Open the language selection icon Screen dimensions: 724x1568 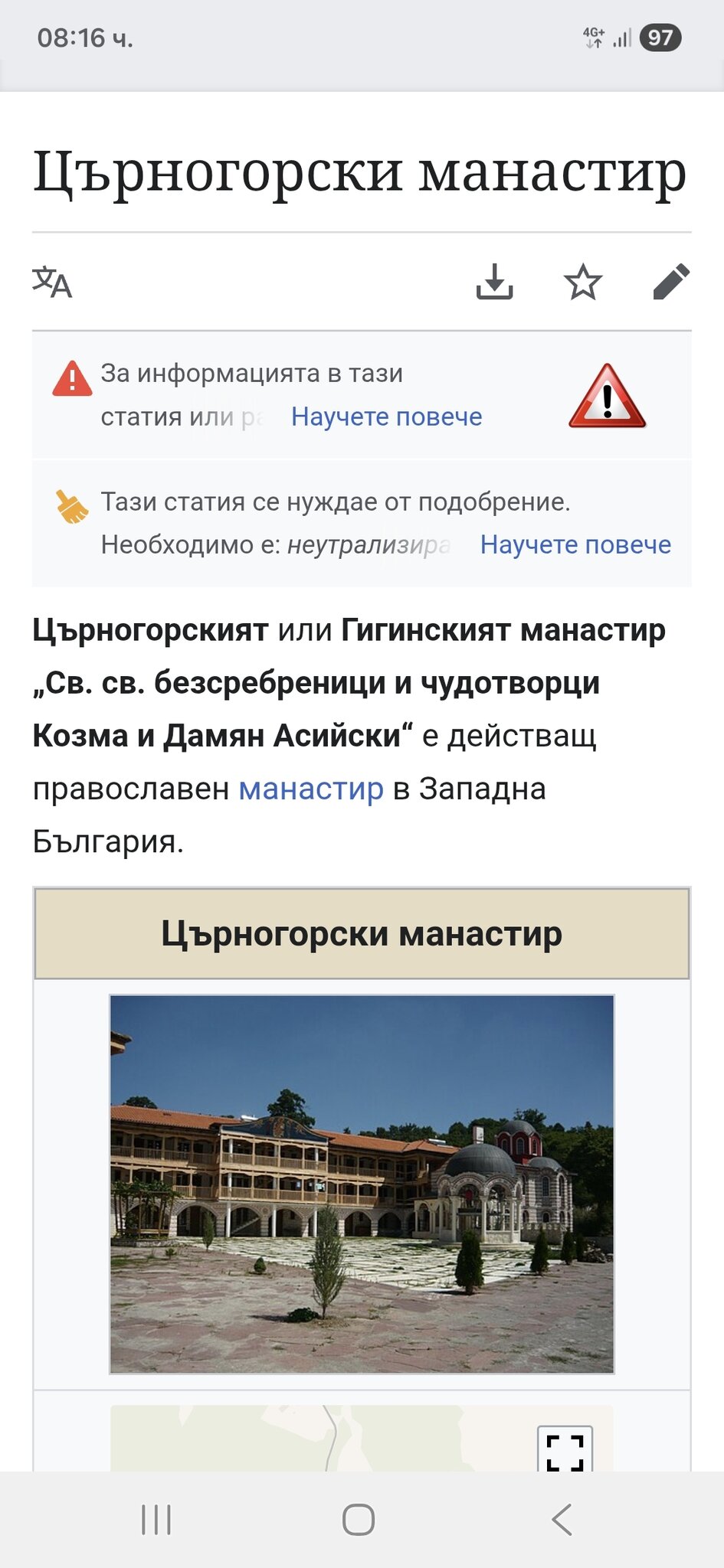(52, 283)
